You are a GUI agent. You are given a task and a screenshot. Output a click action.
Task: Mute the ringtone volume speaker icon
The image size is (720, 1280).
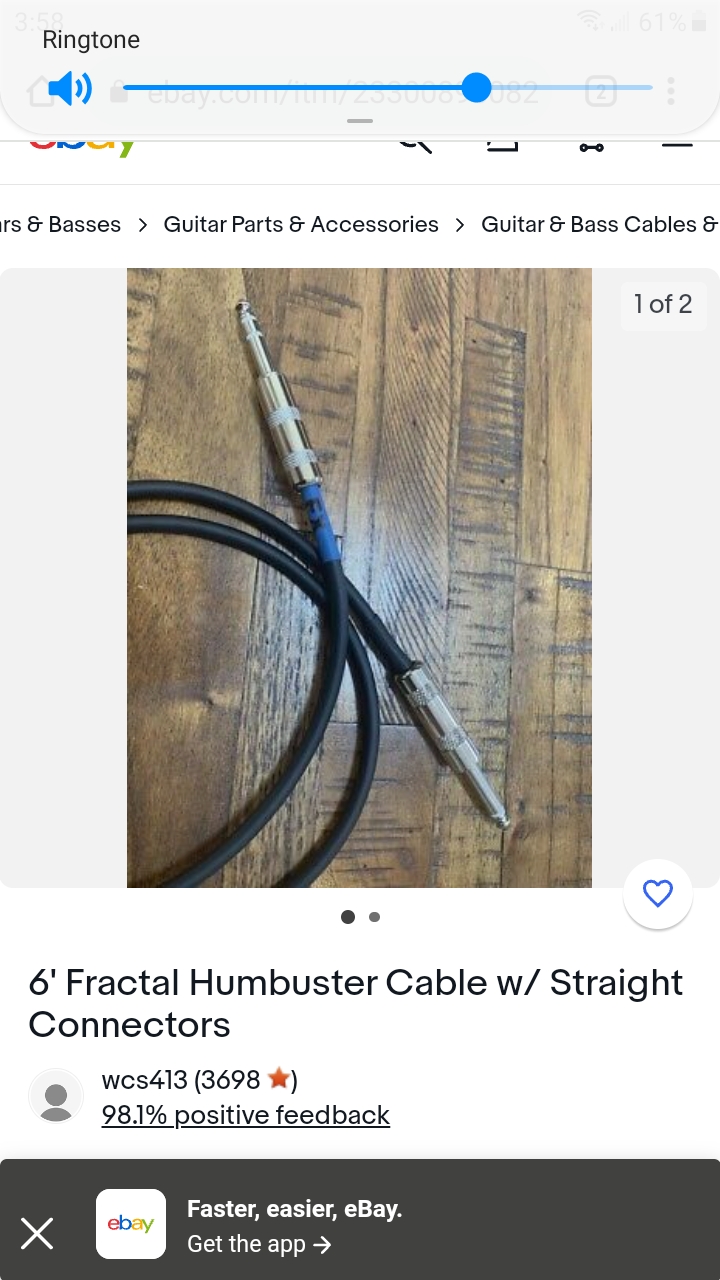point(69,89)
